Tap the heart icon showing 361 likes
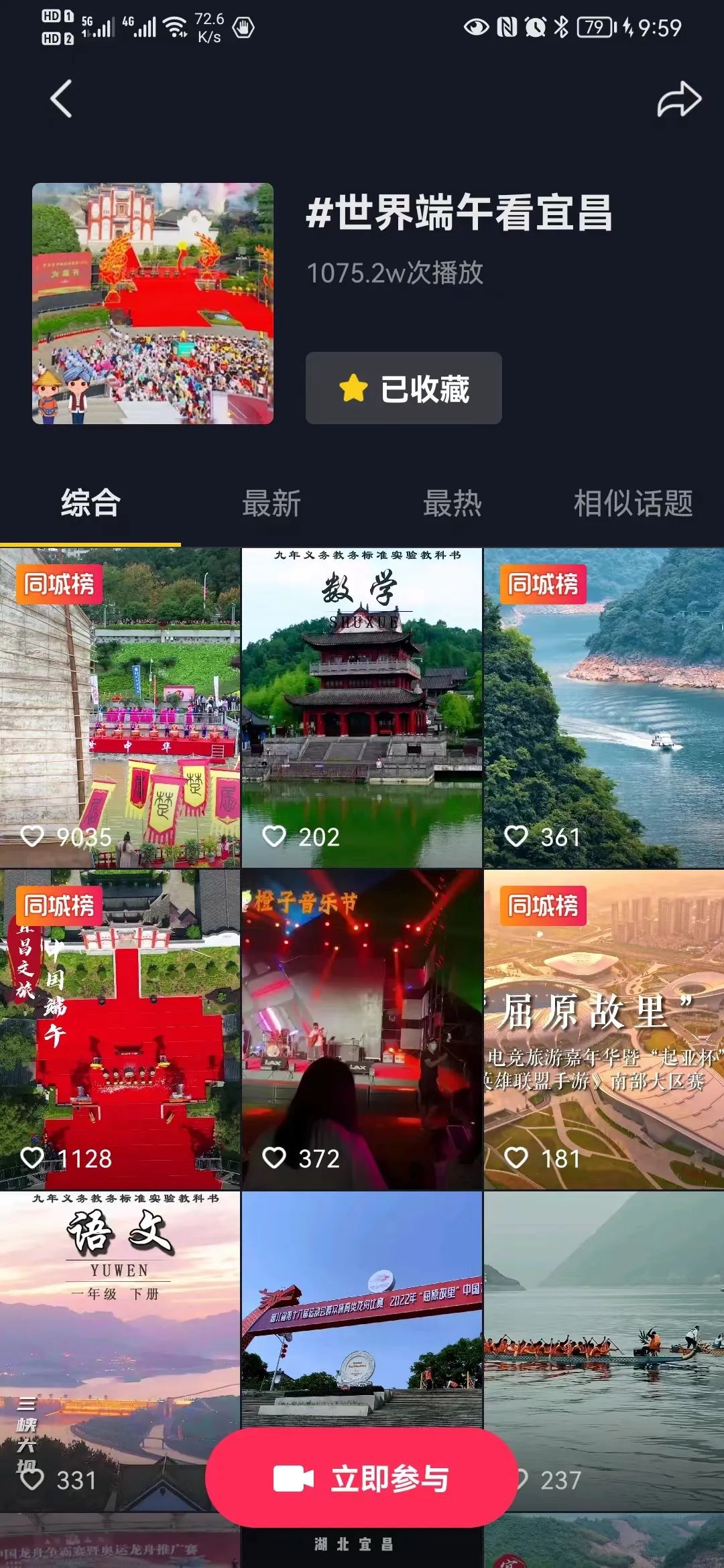The height and width of the screenshot is (1568, 724). (518, 836)
